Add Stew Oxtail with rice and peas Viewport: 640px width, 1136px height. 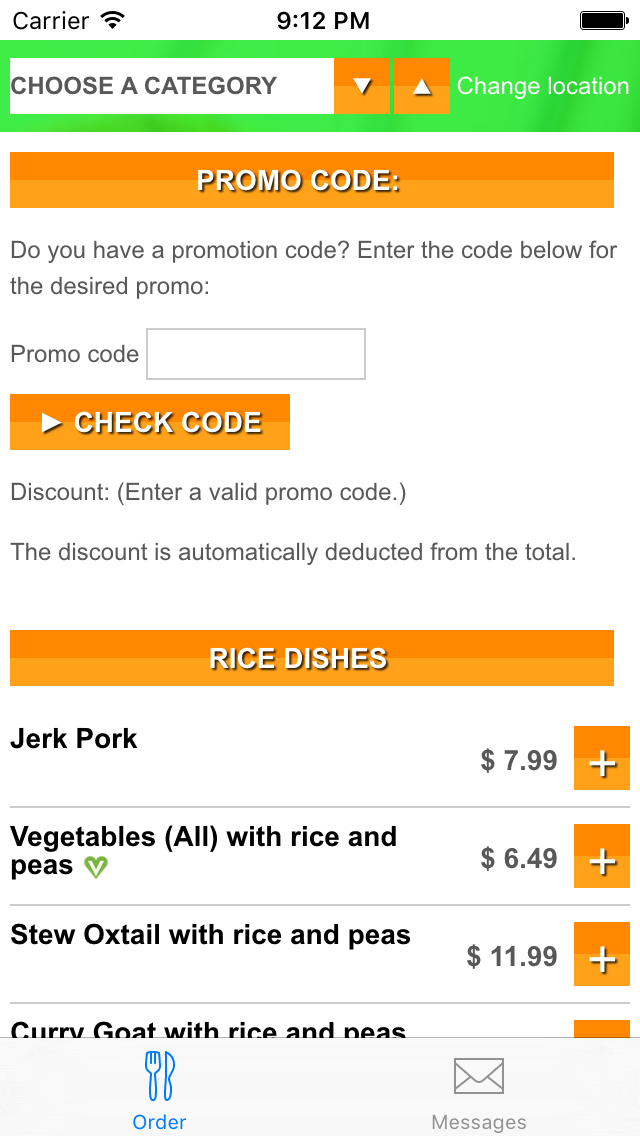tap(602, 953)
